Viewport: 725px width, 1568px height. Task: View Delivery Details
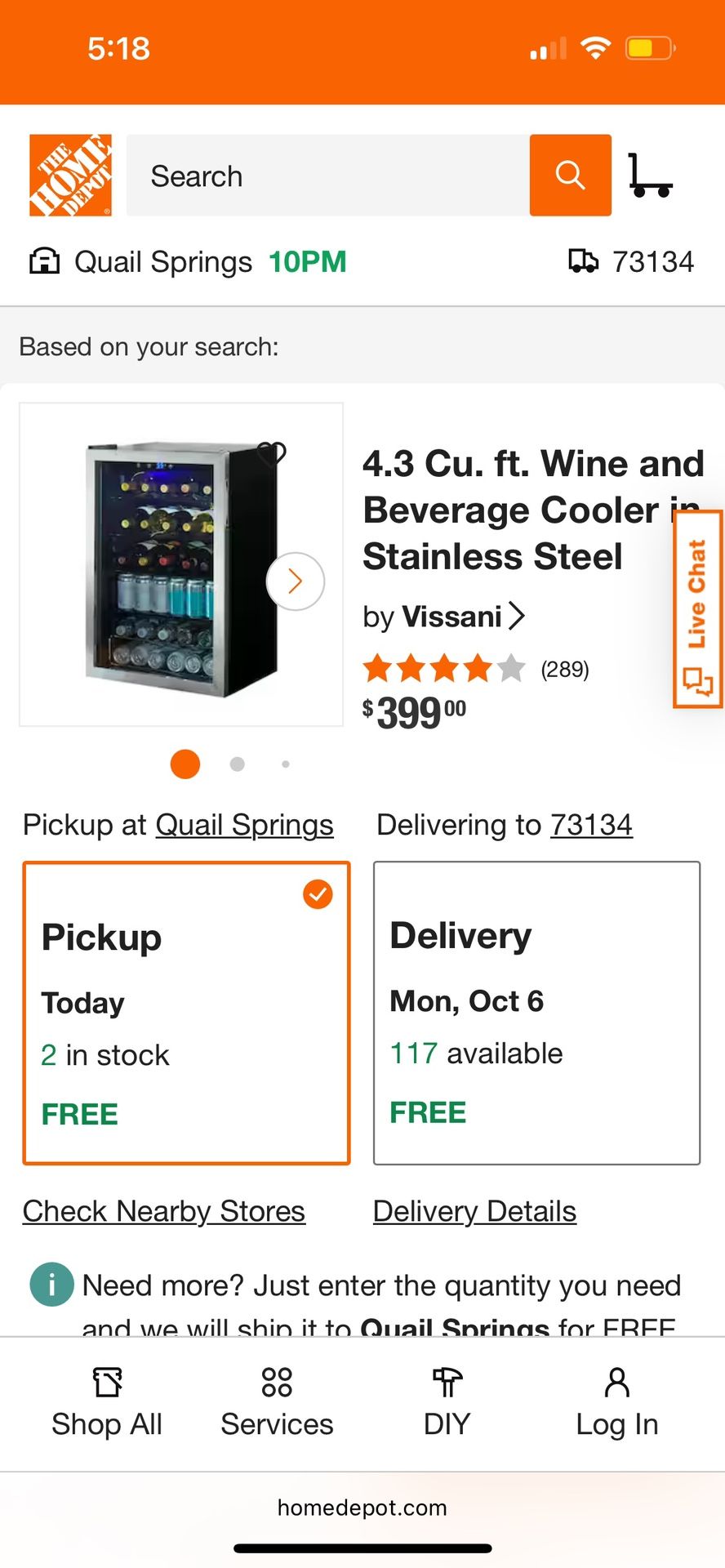(474, 1211)
